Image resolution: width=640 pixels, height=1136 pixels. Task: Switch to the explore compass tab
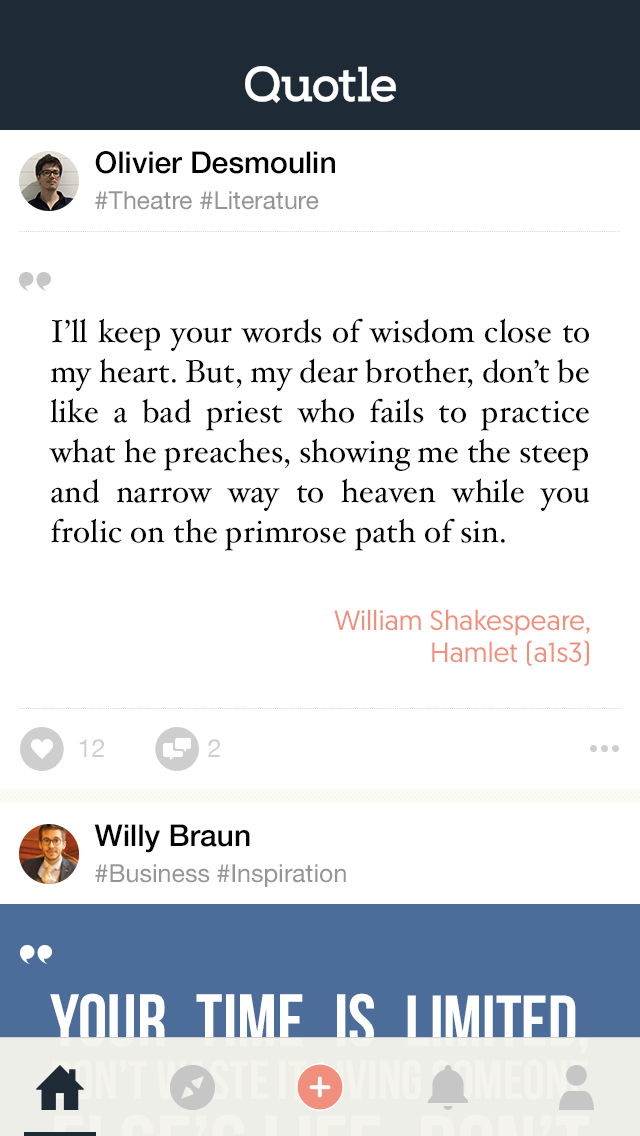coord(192,1089)
